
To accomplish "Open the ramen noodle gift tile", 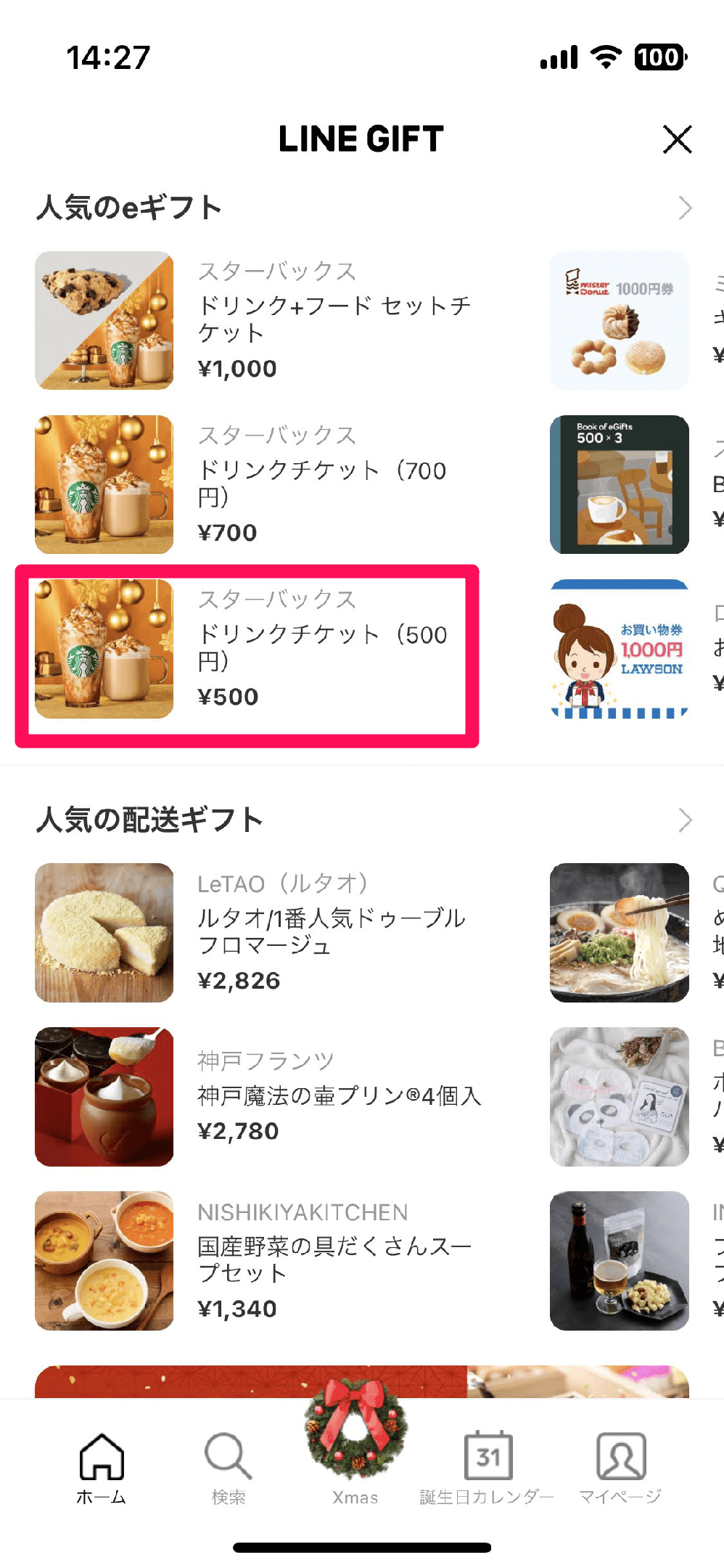I will [x=619, y=933].
